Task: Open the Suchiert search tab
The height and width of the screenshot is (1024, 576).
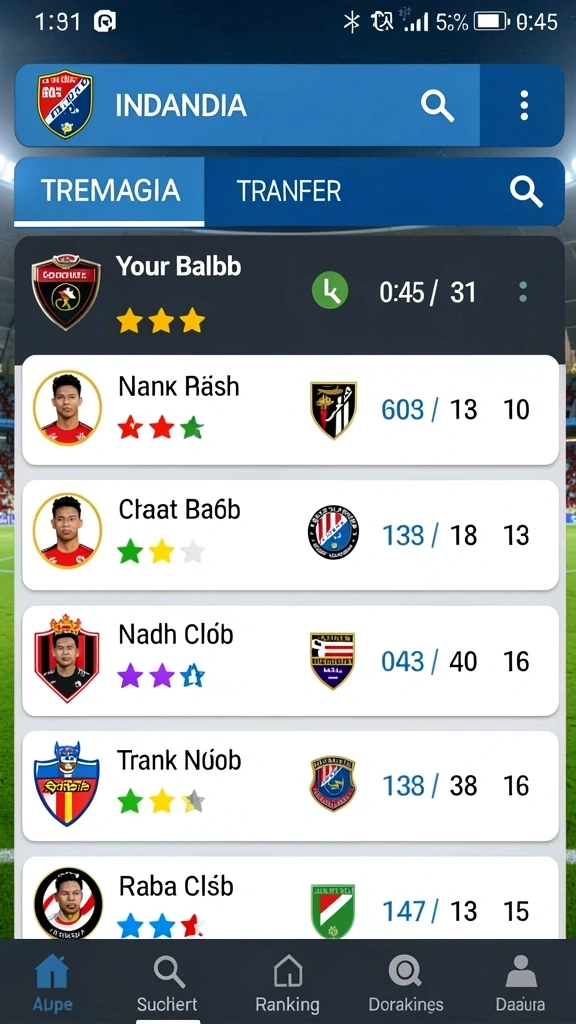Action: point(168,982)
